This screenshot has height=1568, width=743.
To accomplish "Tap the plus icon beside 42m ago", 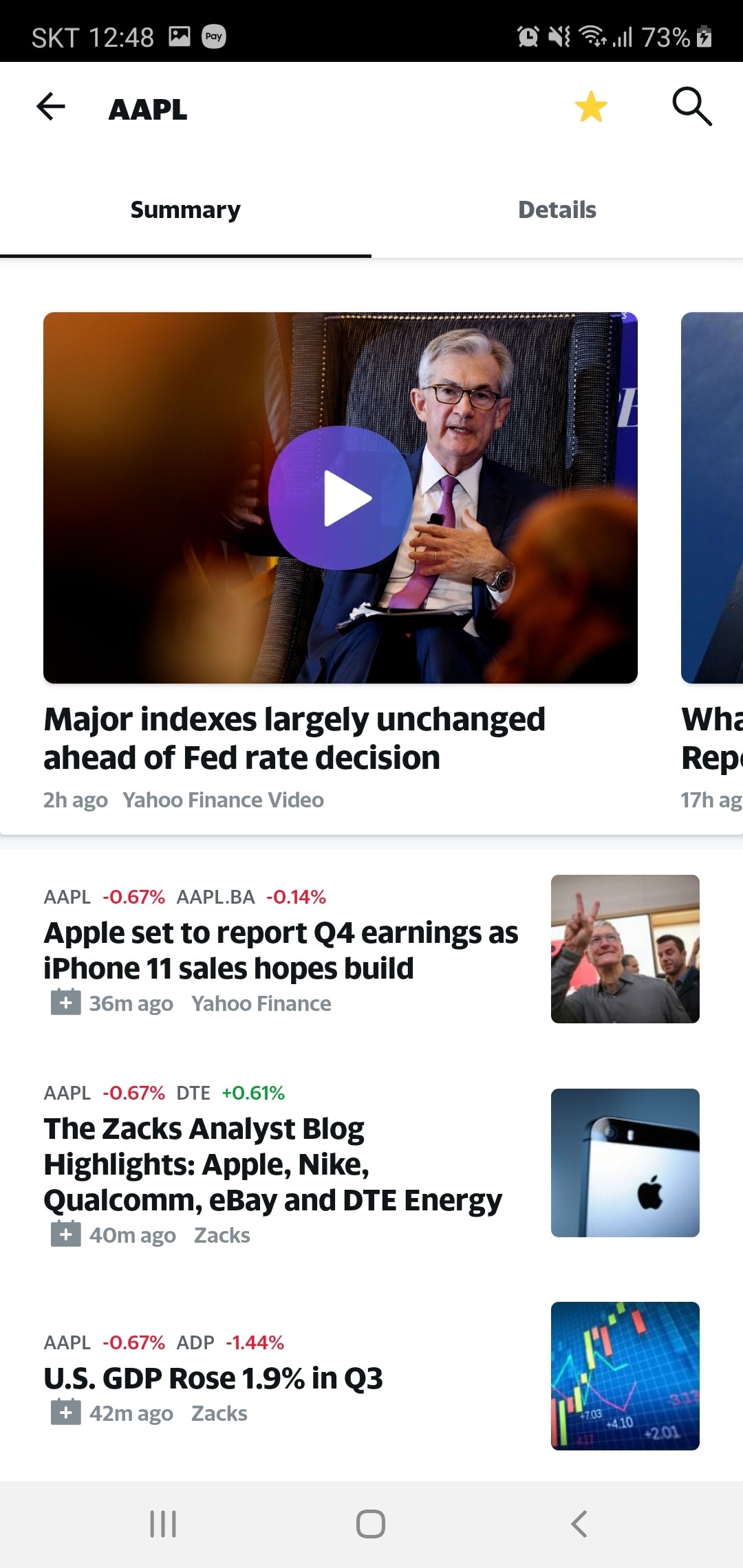I will click(x=66, y=1413).
